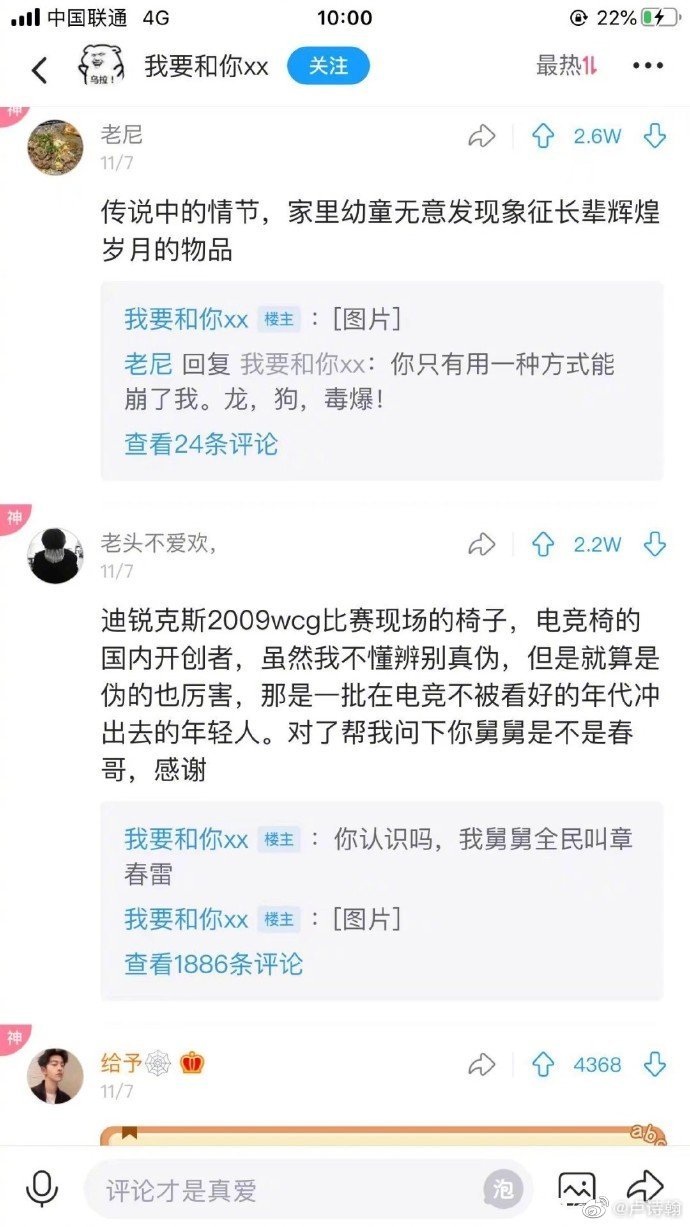Focus the 评论才是真爱 comment field
The width and height of the screenshot is (690, 1227).
point(290,1190)
